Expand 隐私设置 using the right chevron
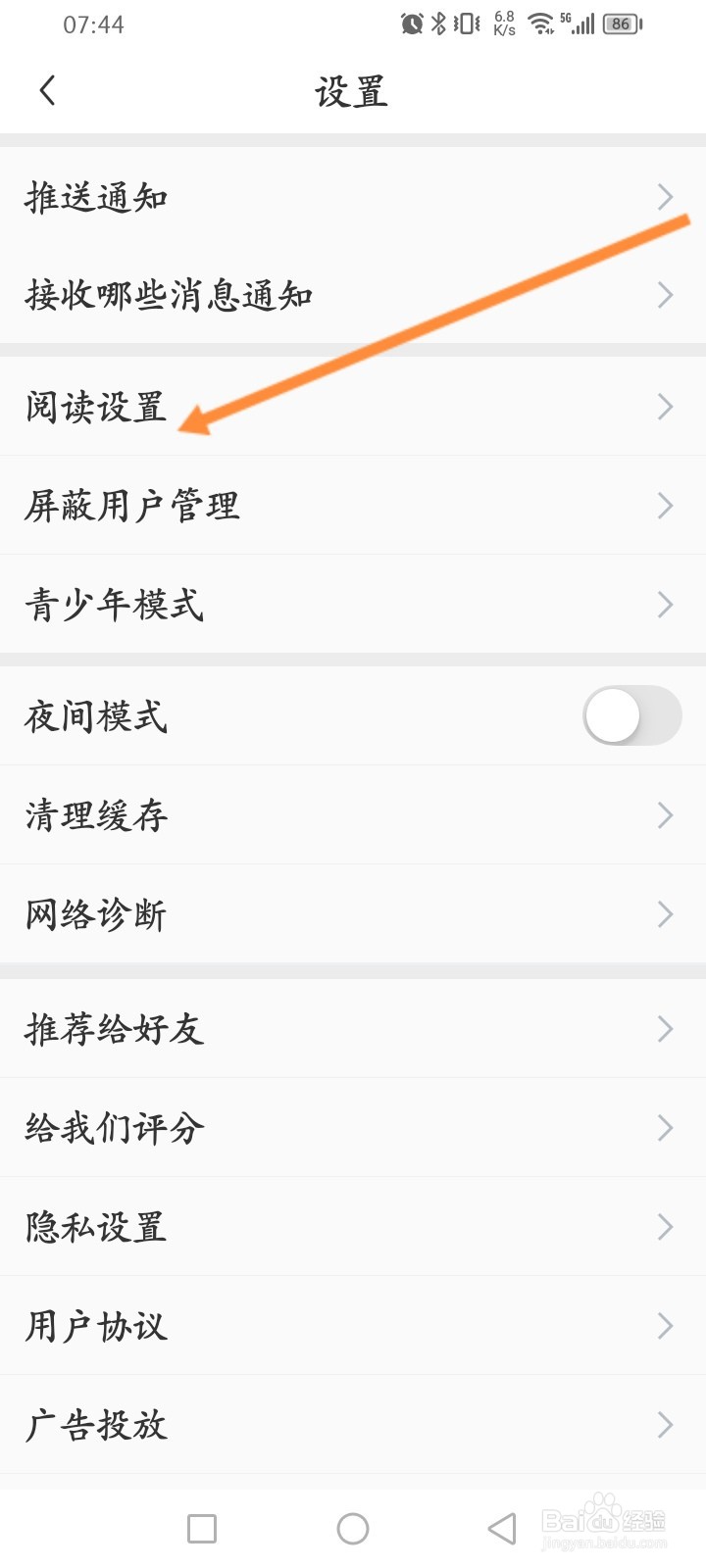Screen dimensions: 706x1568 point(665,1227)
